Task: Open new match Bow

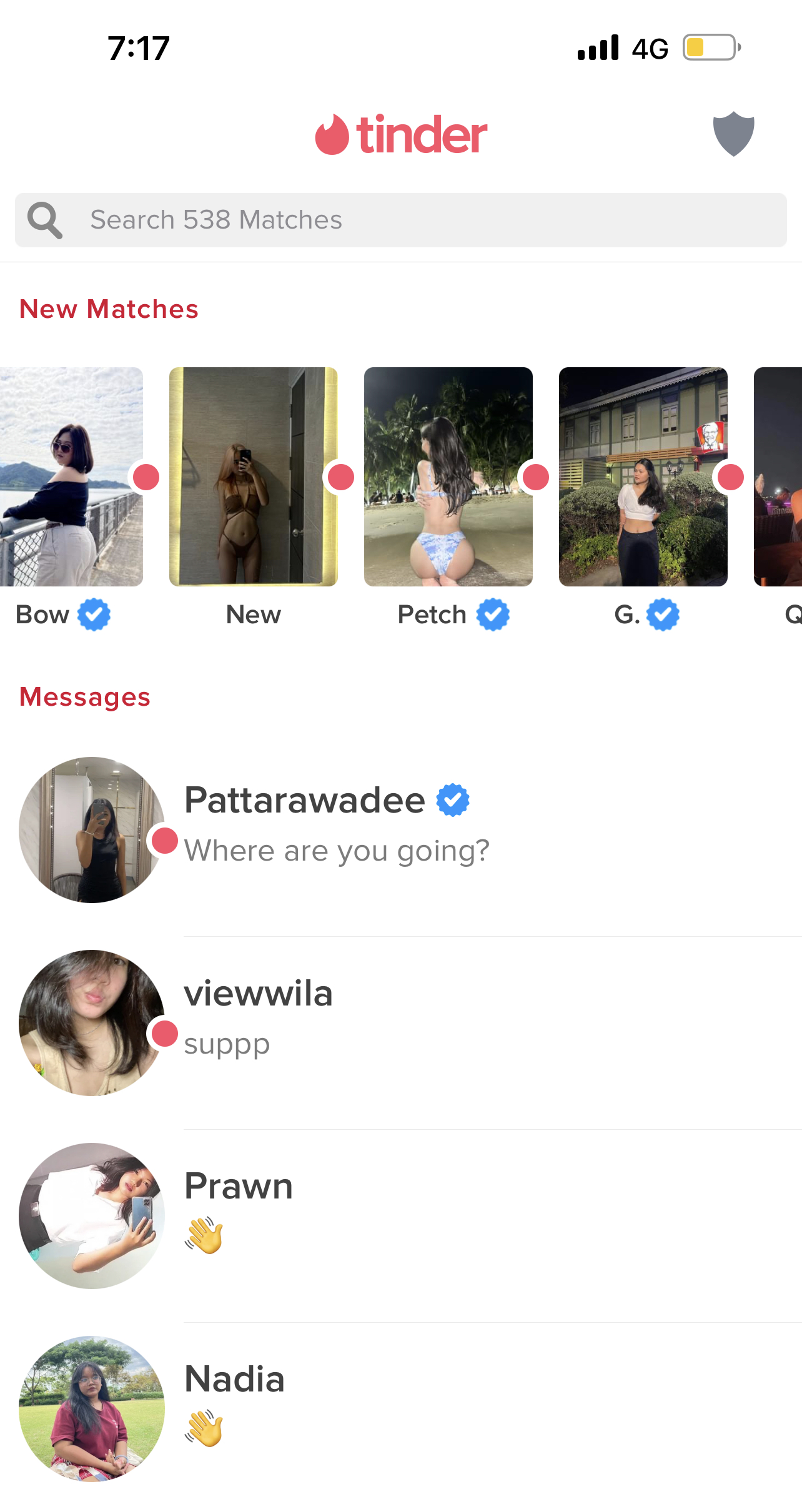Action: (x=70, y=477)
